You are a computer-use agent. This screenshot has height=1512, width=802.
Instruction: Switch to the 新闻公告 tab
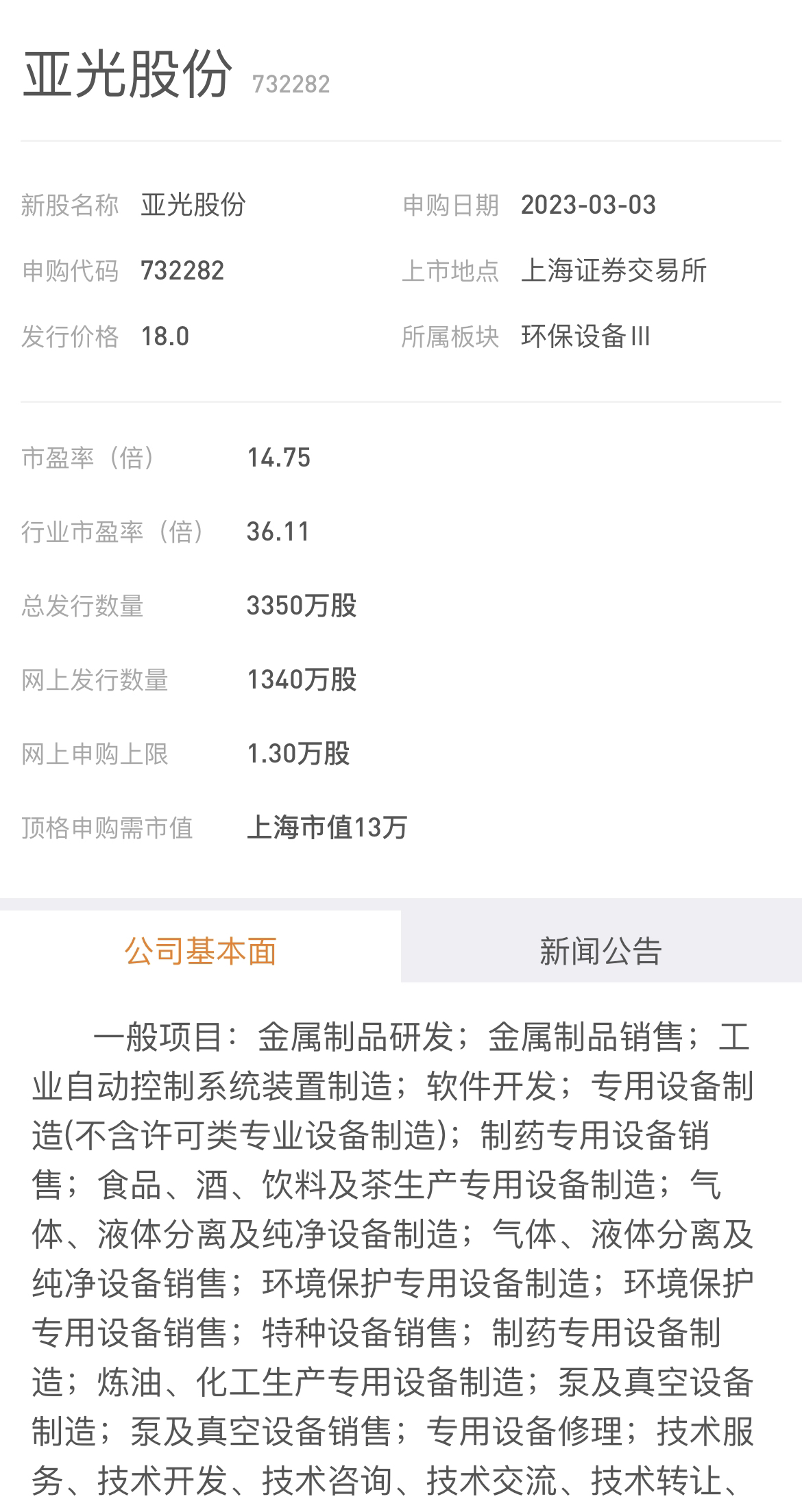600,950
